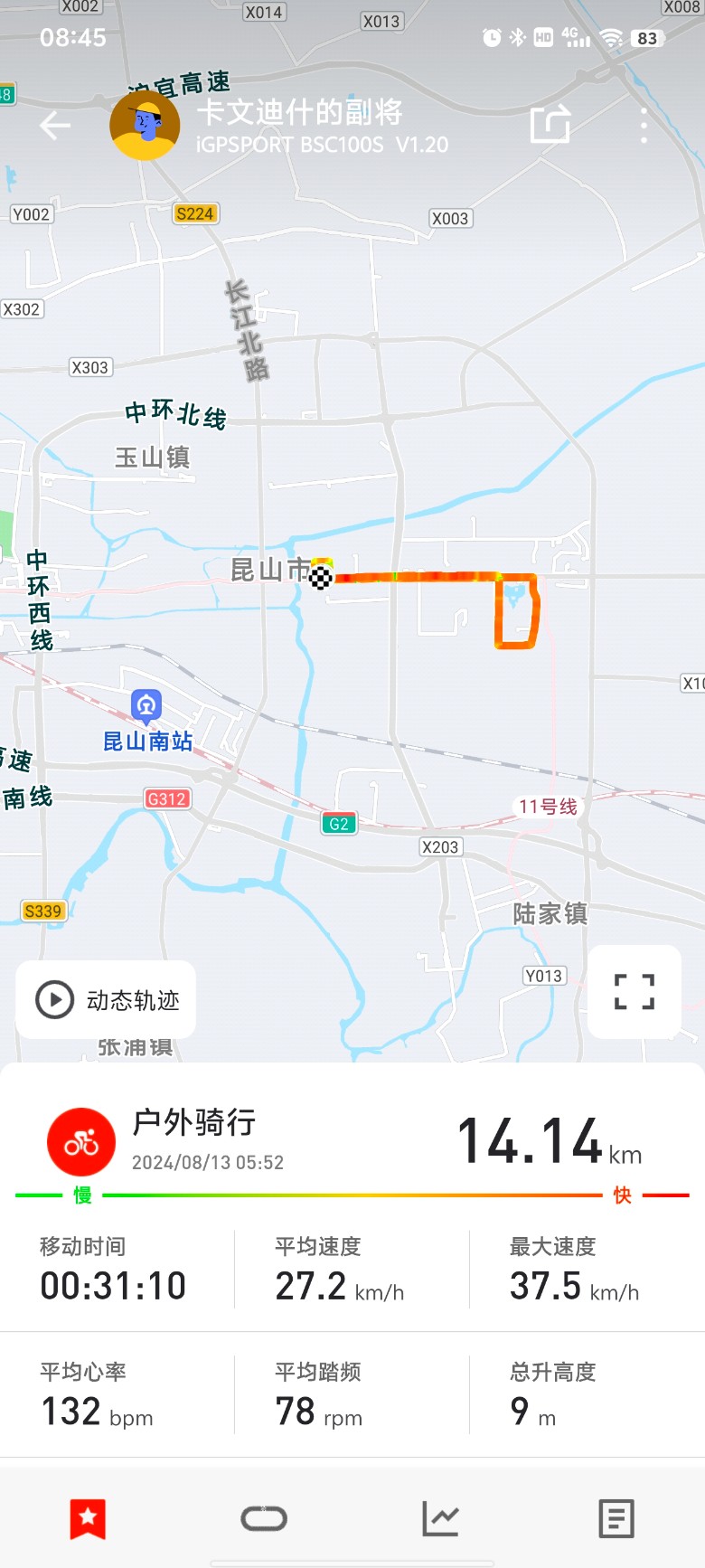Switch to the summary star tab

point(88,1518)
